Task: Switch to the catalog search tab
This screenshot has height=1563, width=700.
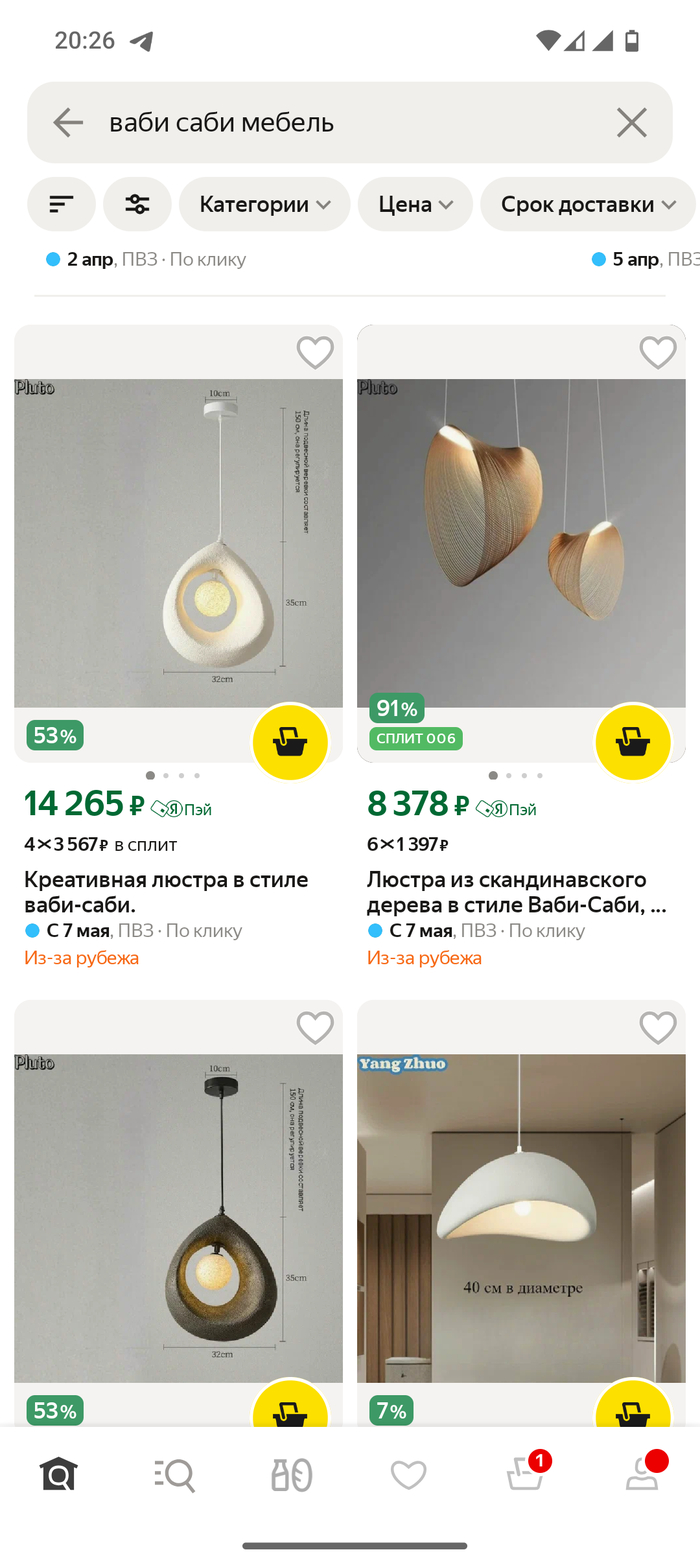Action: [x=175, y=1474]
